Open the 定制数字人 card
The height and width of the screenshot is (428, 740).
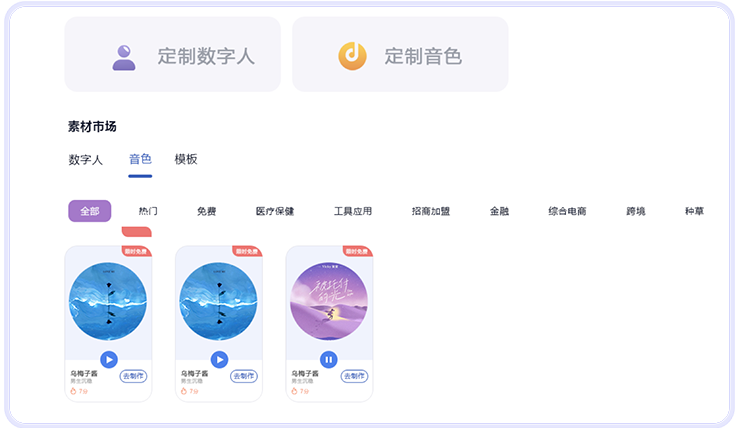[x=172, y=55]
